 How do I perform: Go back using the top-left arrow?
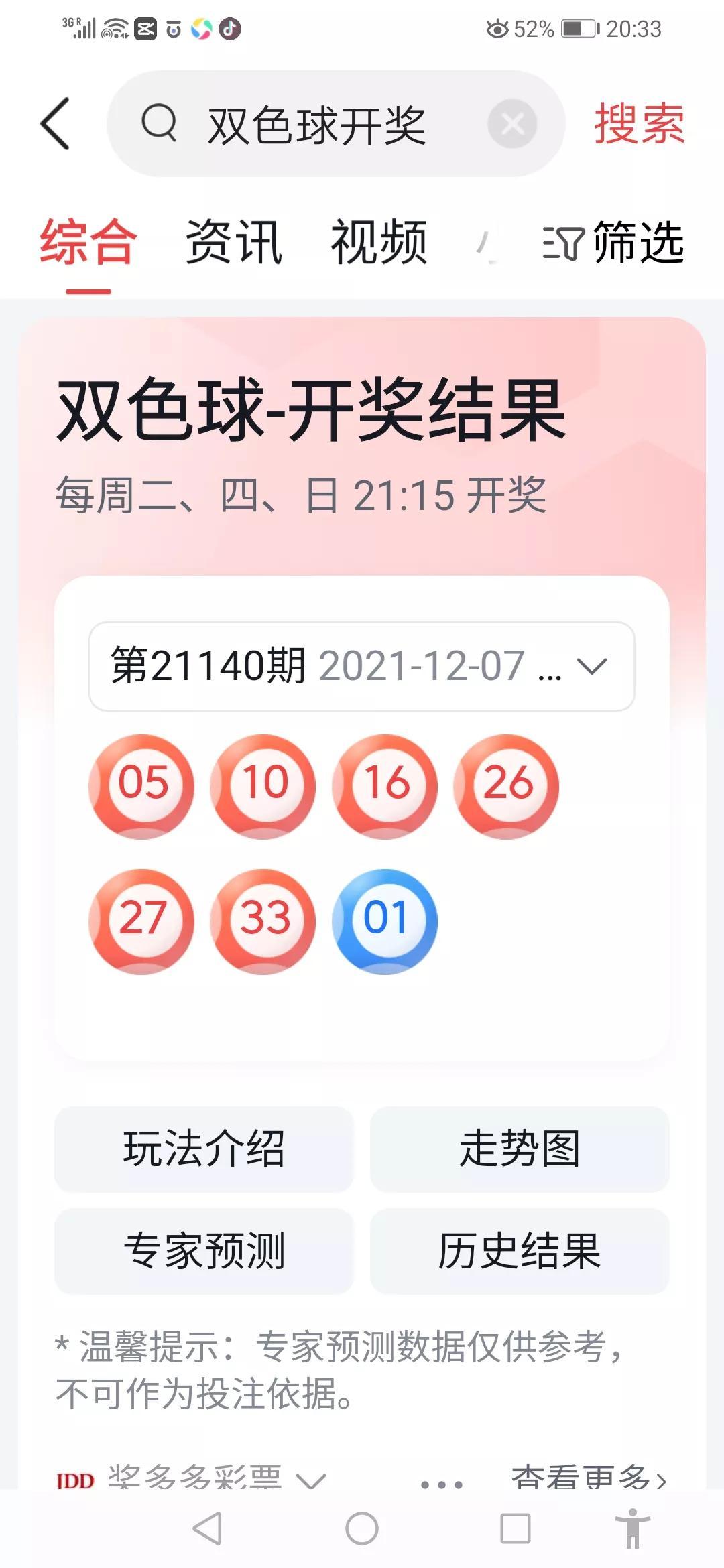tap(55, 124)
